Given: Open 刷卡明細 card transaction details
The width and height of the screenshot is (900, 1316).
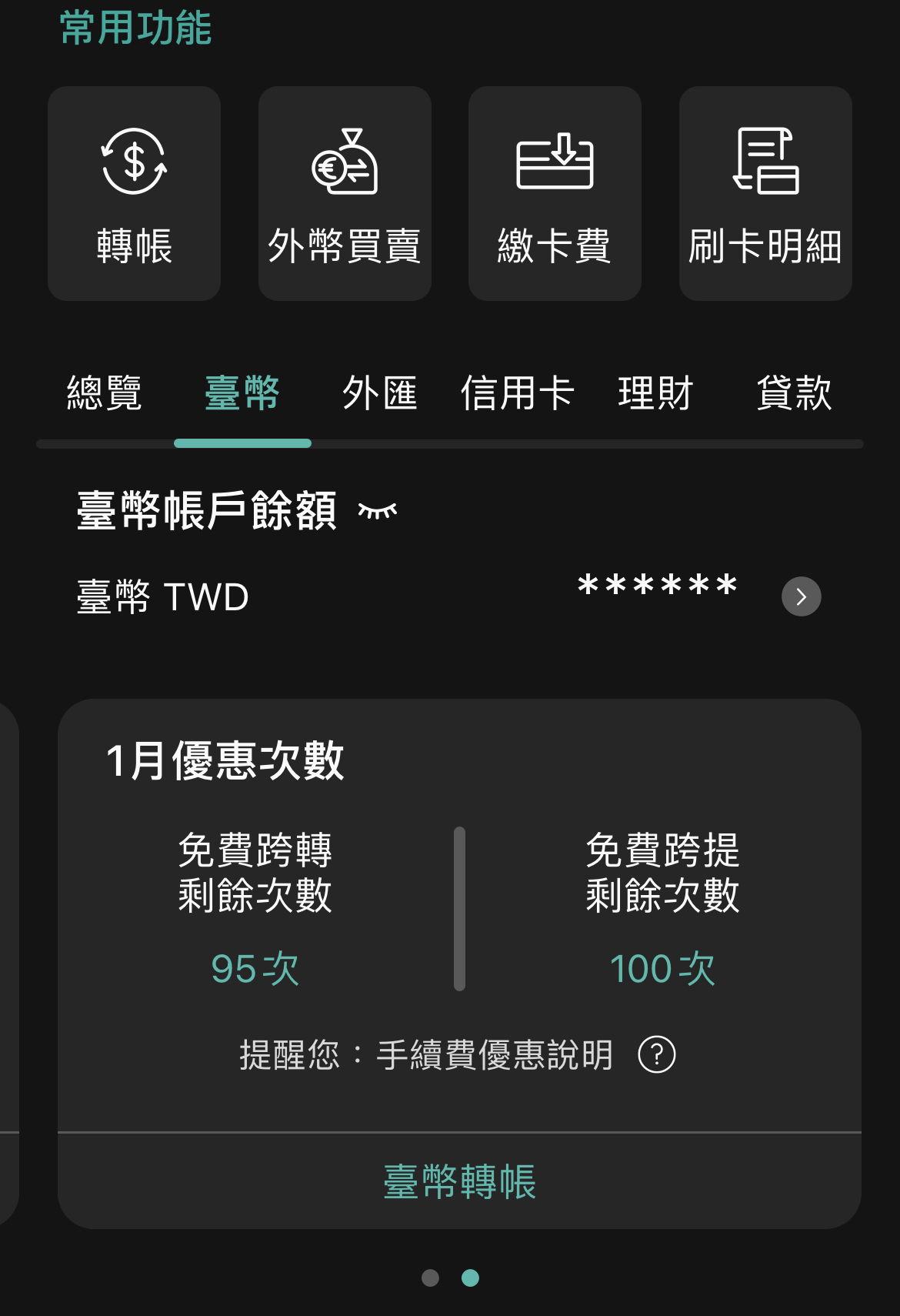Looking at the screenshot, I should 765,193.
